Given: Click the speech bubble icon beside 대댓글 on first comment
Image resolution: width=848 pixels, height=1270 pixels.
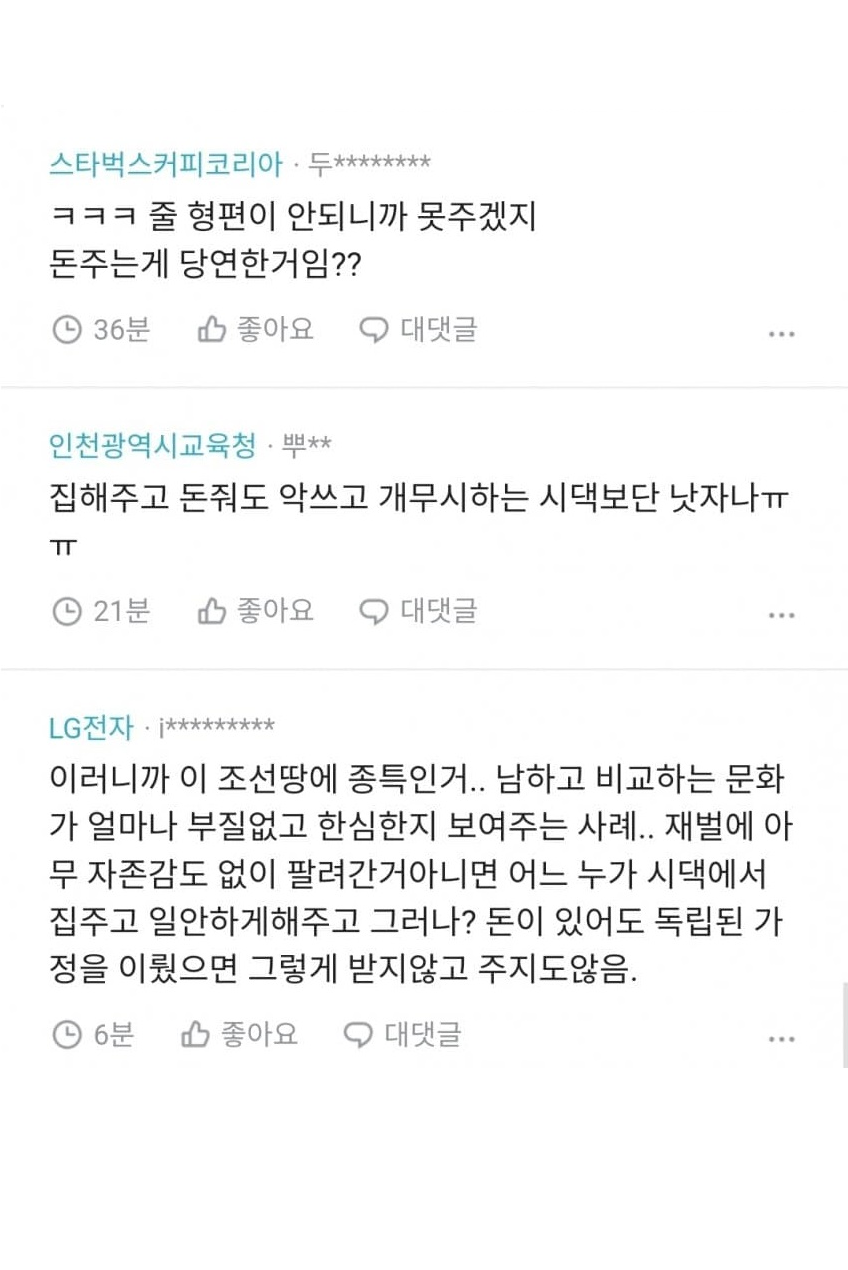Looking at the screenshot, I should [374, 330].
